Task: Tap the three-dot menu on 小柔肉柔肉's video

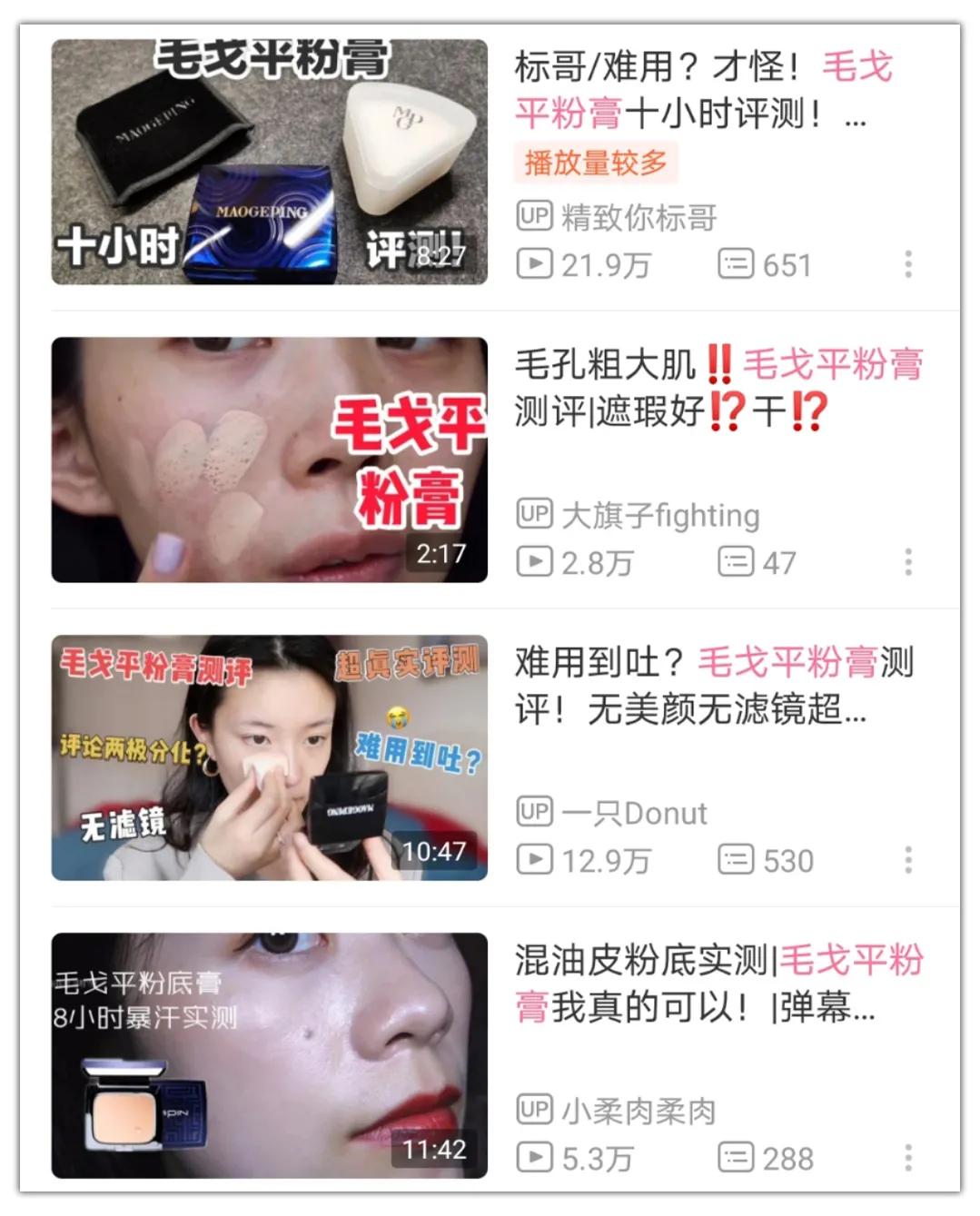Action: click(907, 1158)
